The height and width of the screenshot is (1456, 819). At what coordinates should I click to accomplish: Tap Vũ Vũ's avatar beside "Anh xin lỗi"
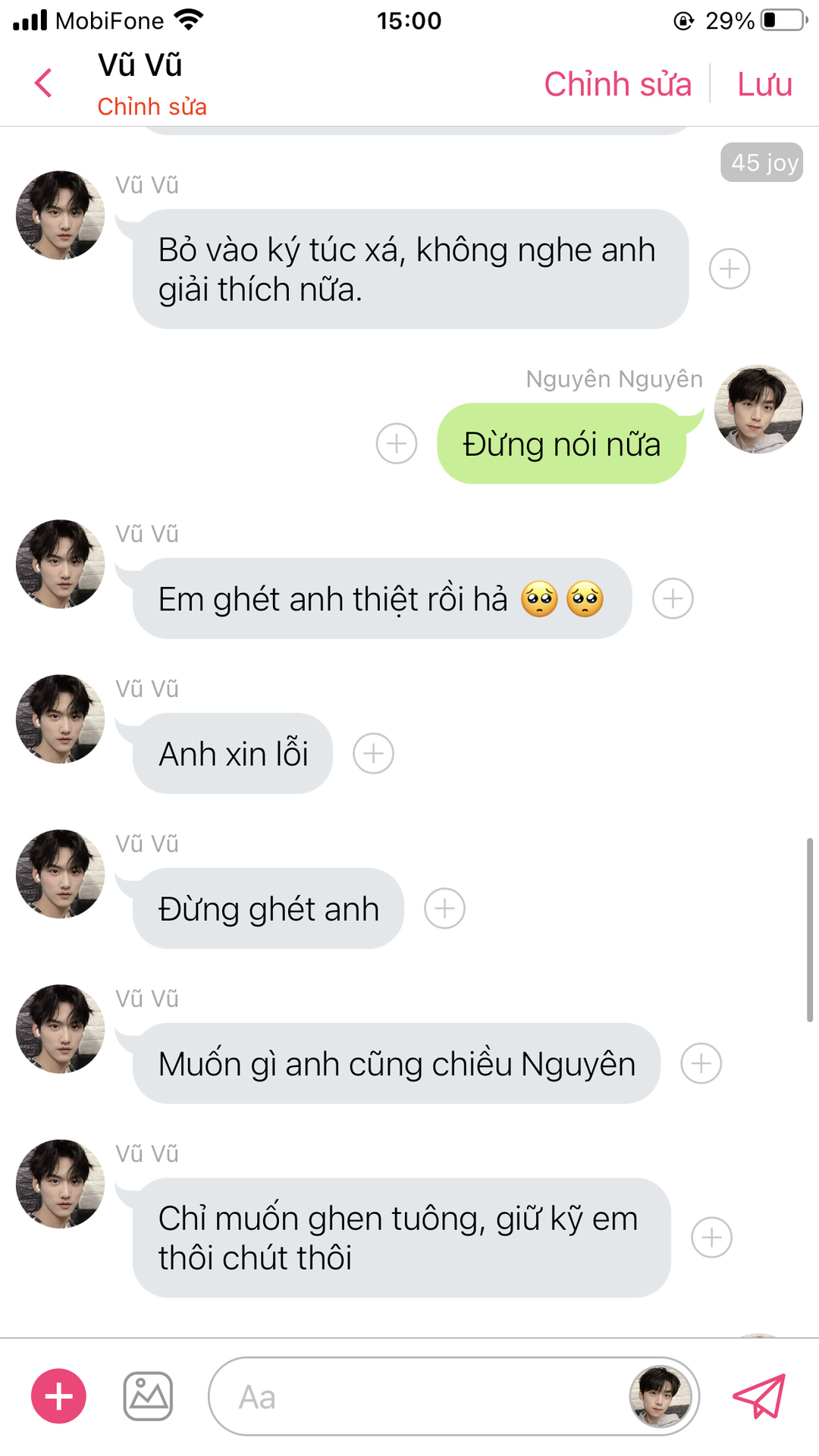pyautogui.click(x=61, y=719)
